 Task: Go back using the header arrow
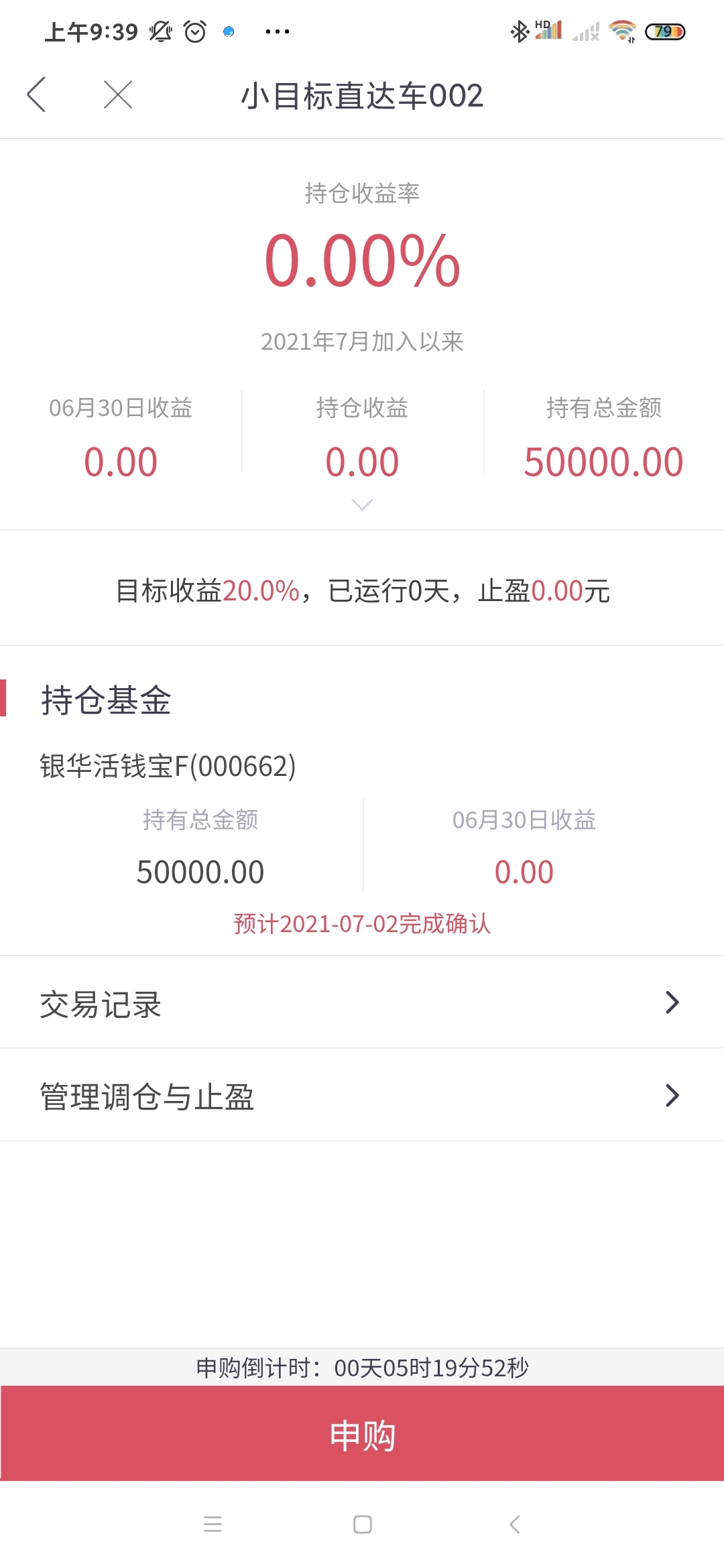[x=36, y=94]
